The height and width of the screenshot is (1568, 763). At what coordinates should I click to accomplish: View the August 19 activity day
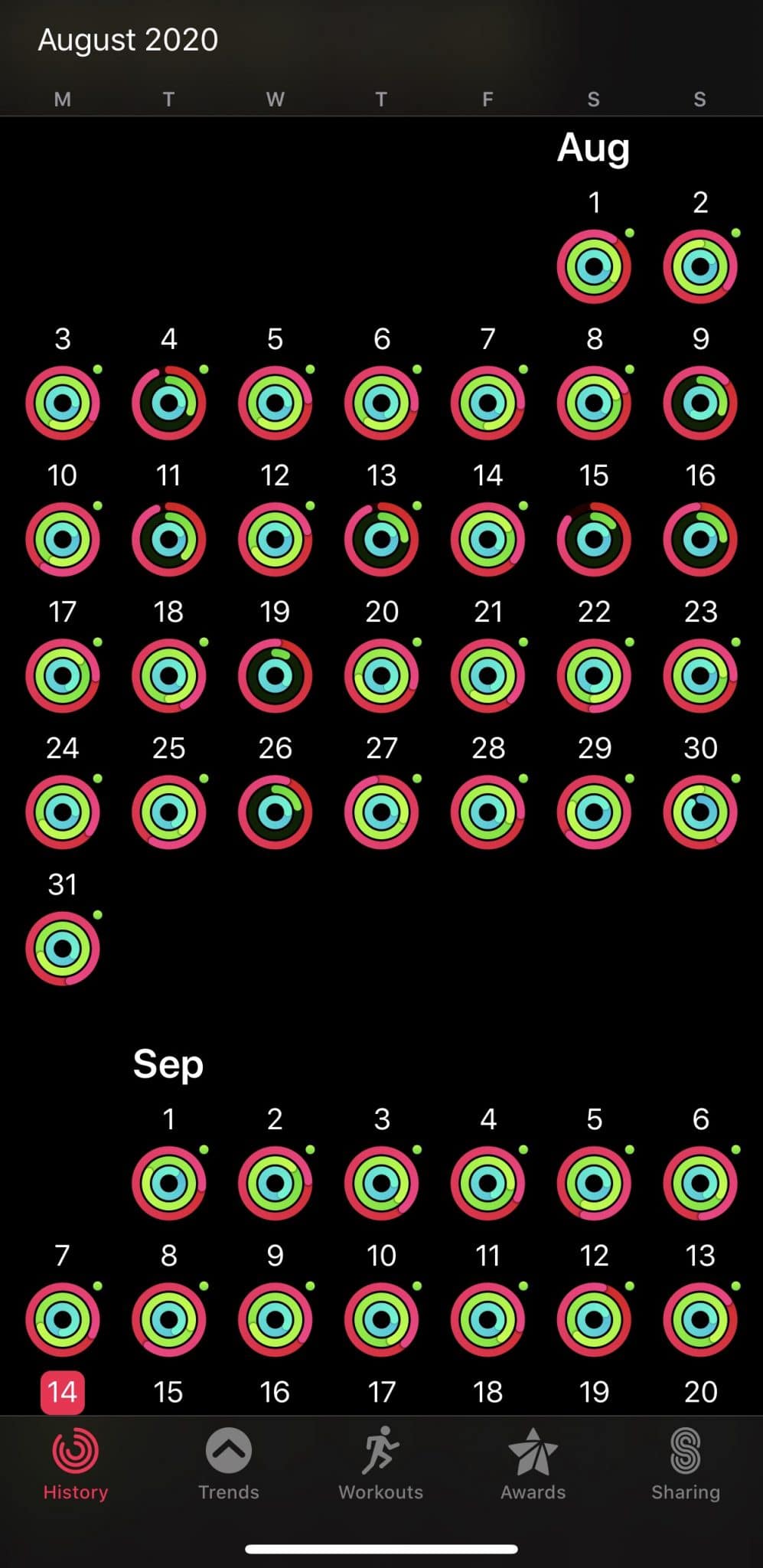(x=275, y=675)
